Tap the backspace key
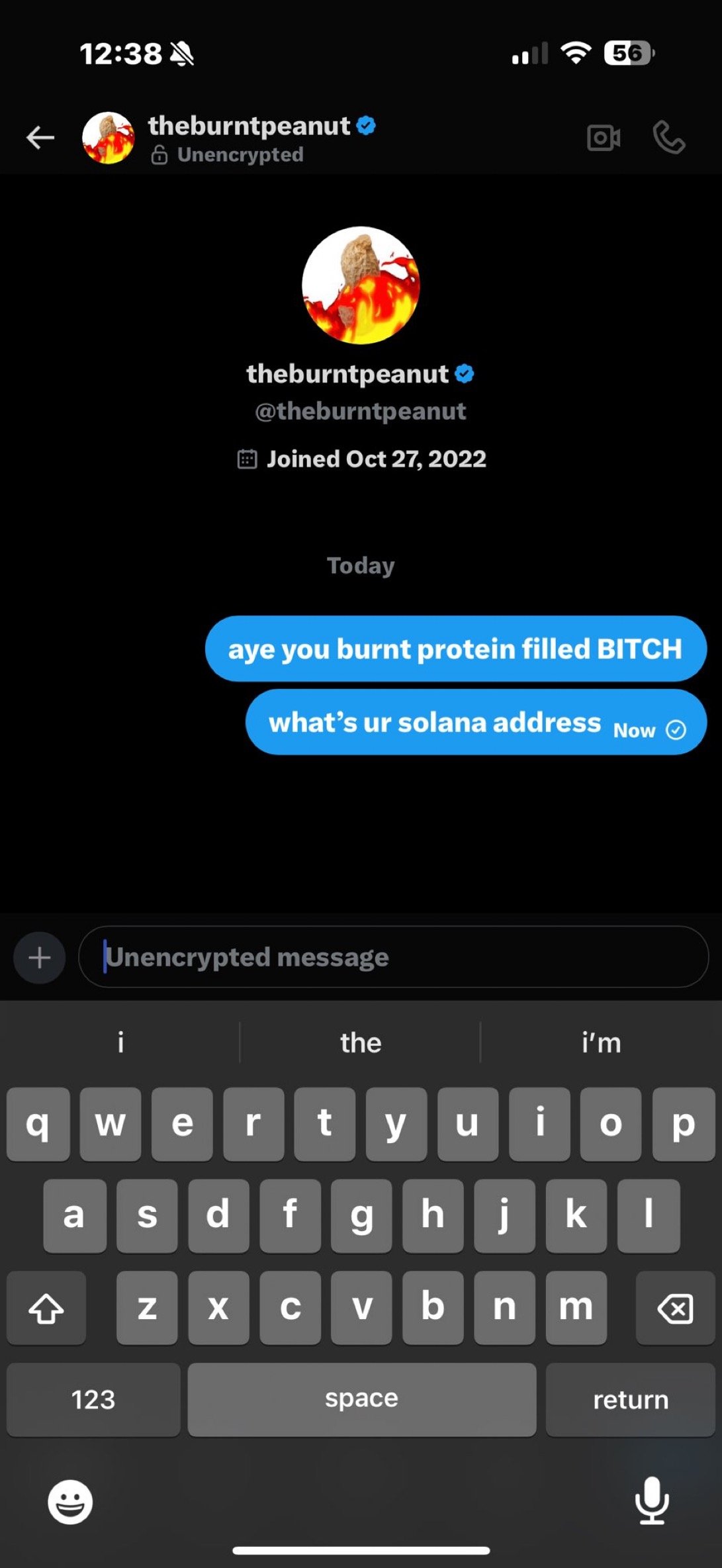This screenshot has width=722, height=1568. pos(675,1308)
